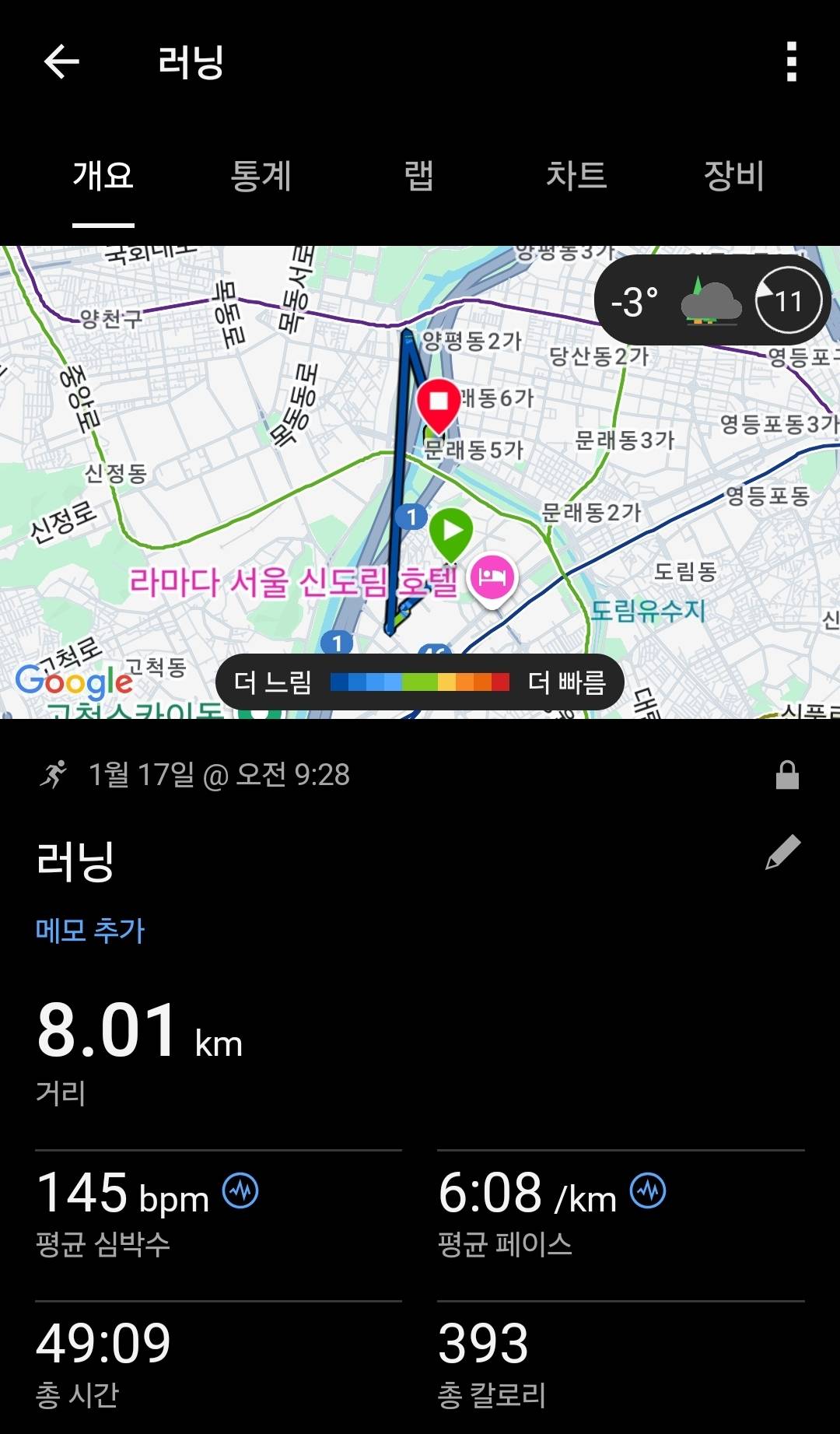Click the back arrow to leave the activity

(61, 62)
